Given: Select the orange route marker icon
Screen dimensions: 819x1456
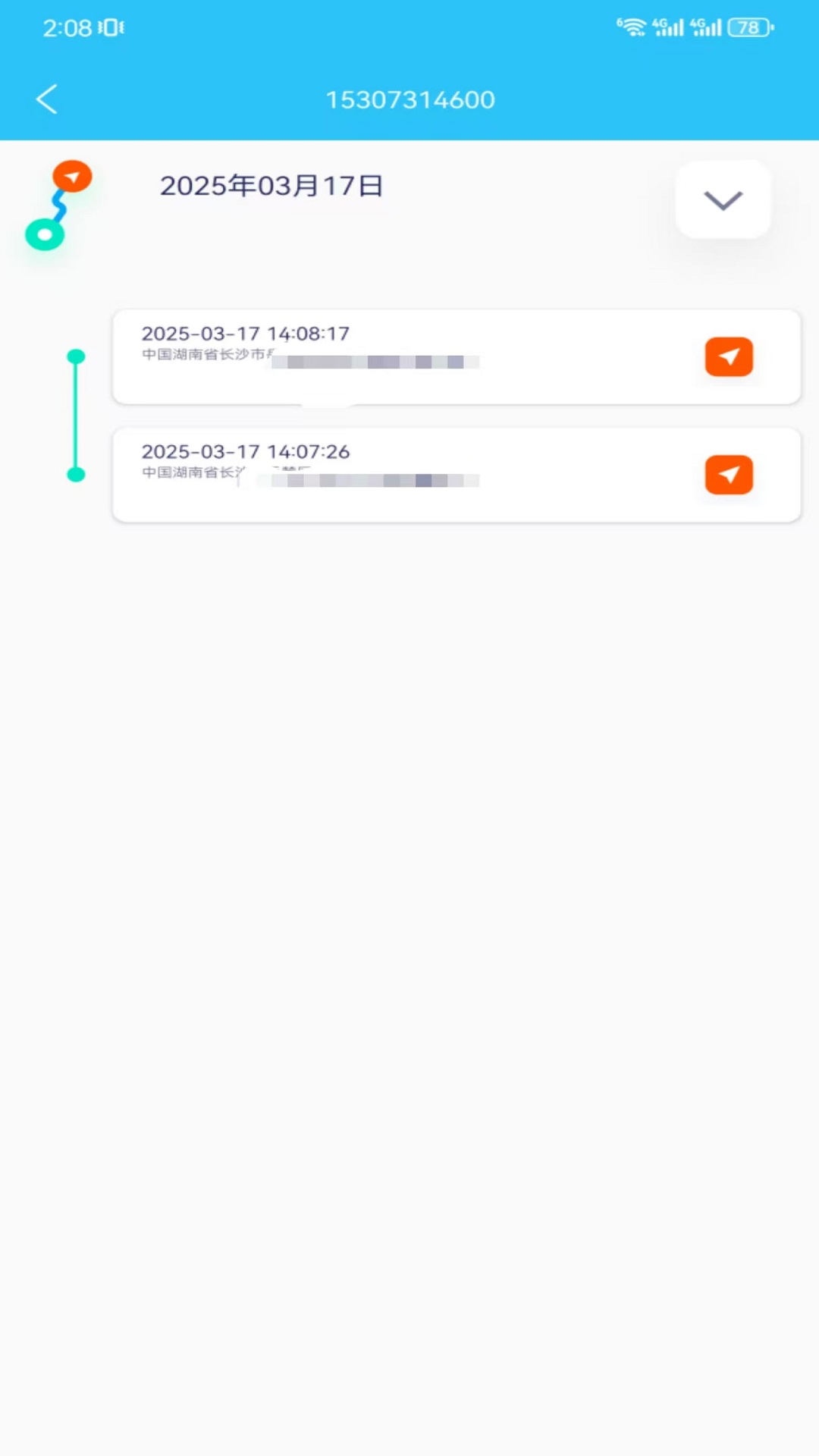Looking at the screenshot, I should point(72,175).
